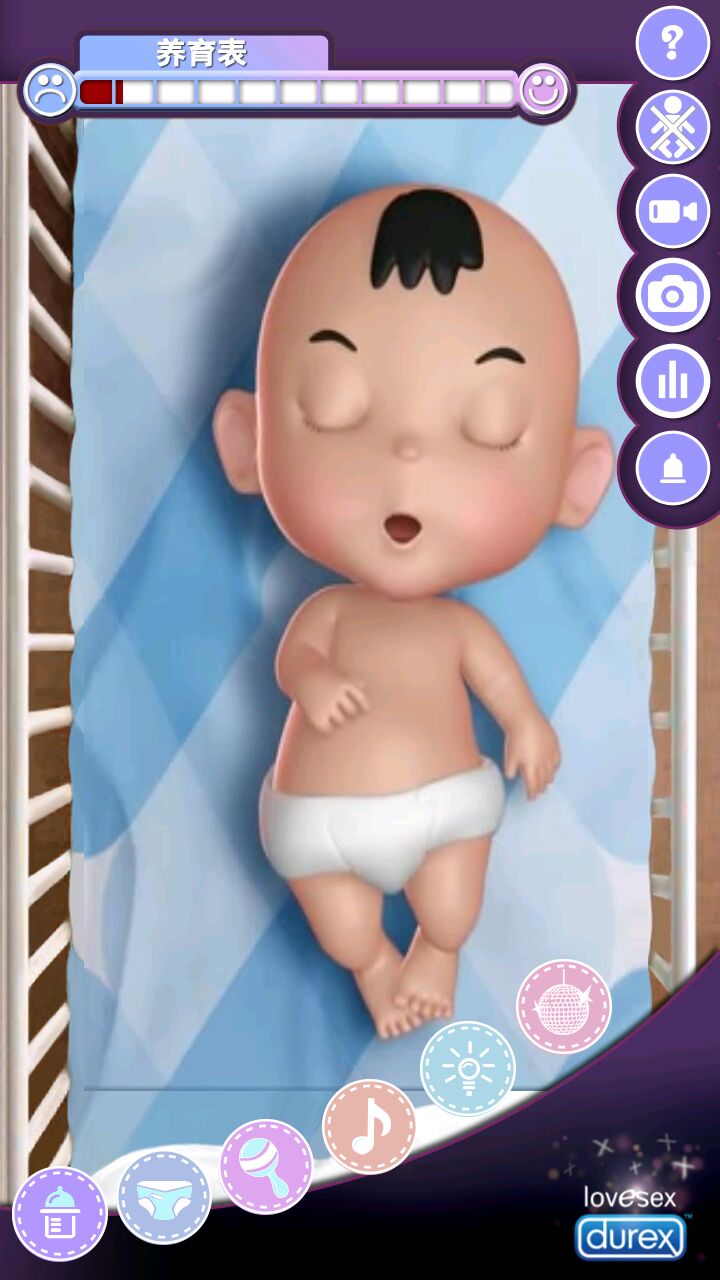
Task: Open the statistics bar chart icon
Action: pos(672,380)
